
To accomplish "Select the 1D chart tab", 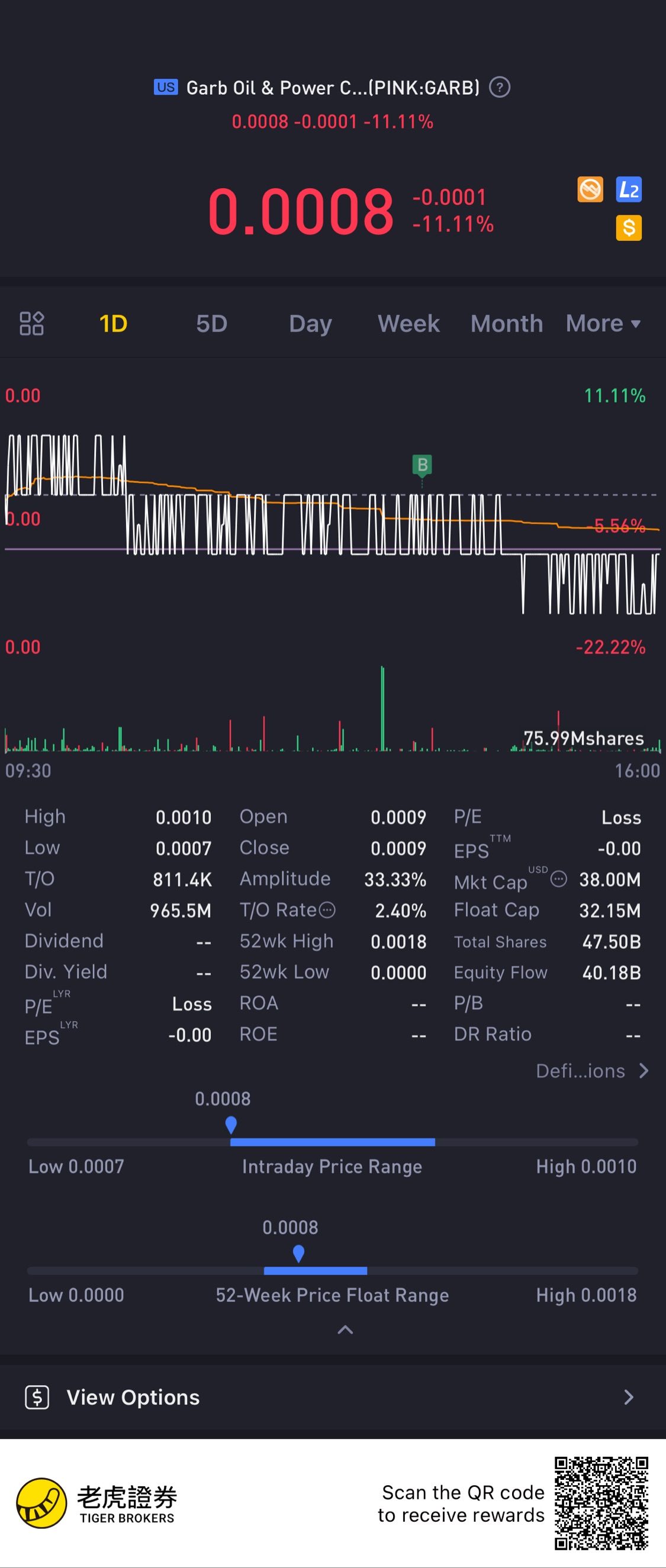I will pos(113,323).
